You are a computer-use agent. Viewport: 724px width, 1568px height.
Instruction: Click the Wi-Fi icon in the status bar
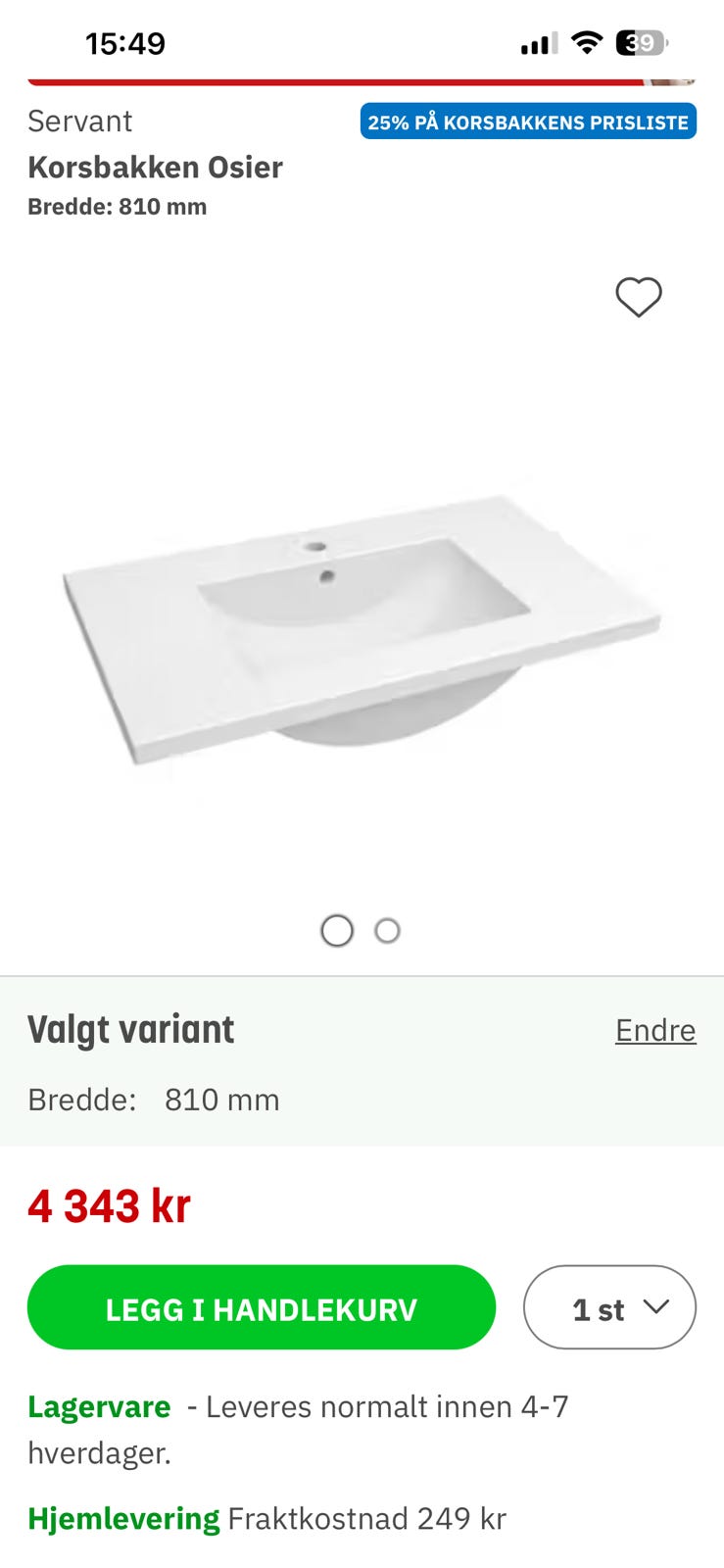pyautogui.click(x=584, y=42)
